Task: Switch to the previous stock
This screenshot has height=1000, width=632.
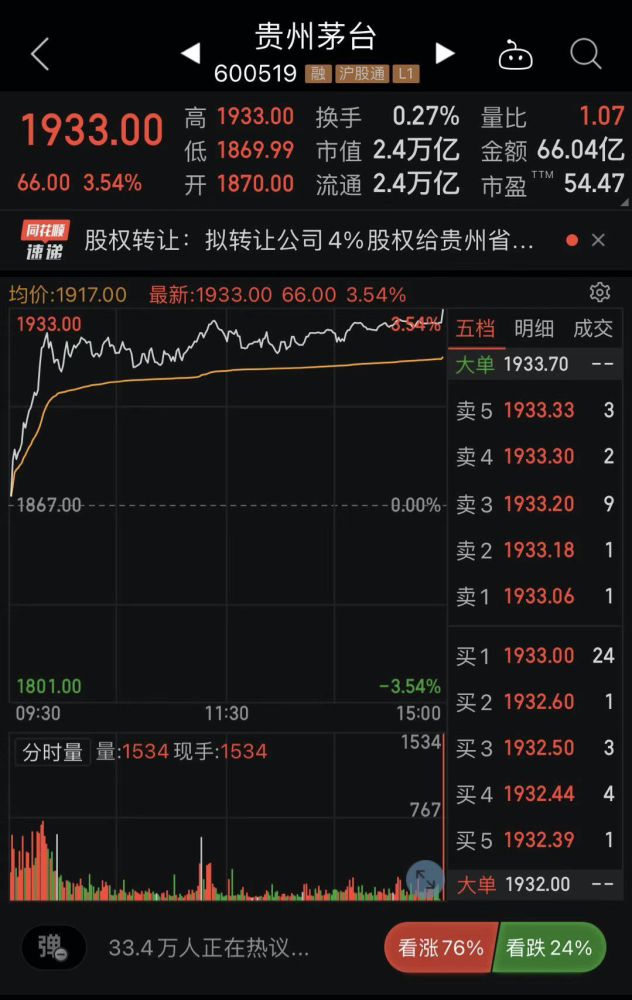Action: (190, 53)
